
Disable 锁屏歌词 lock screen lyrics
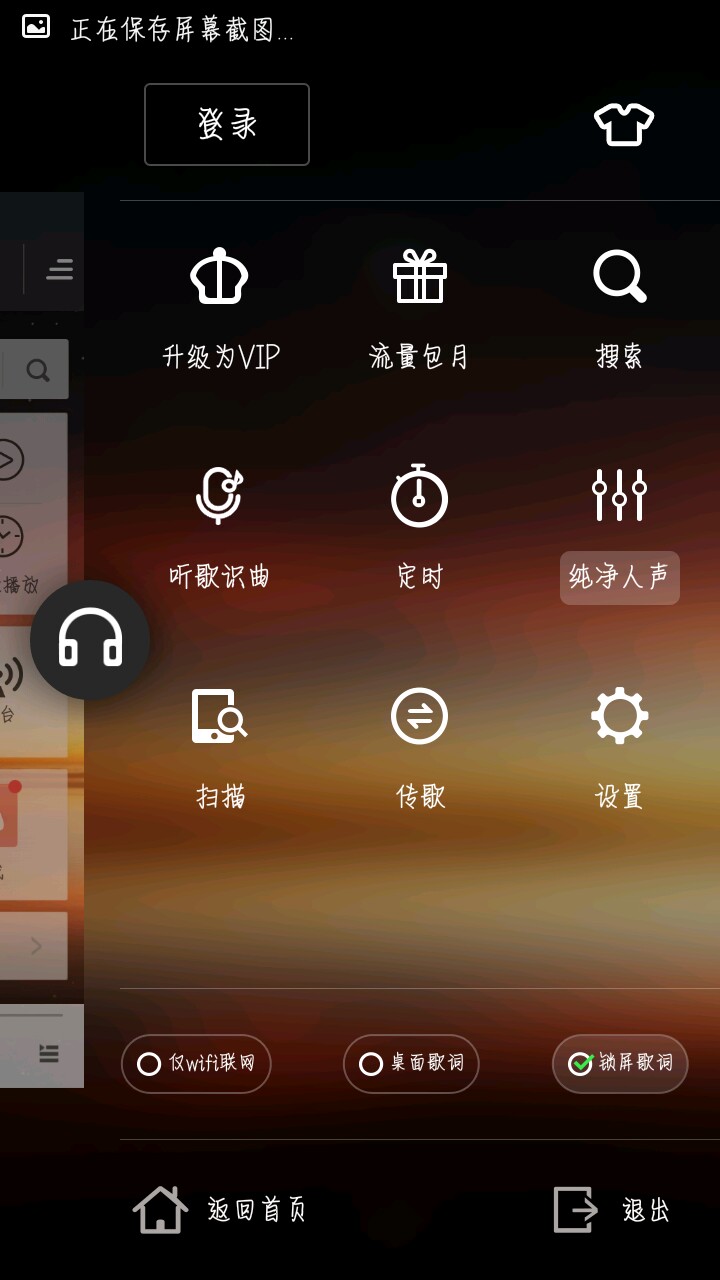pos(620,1063)
